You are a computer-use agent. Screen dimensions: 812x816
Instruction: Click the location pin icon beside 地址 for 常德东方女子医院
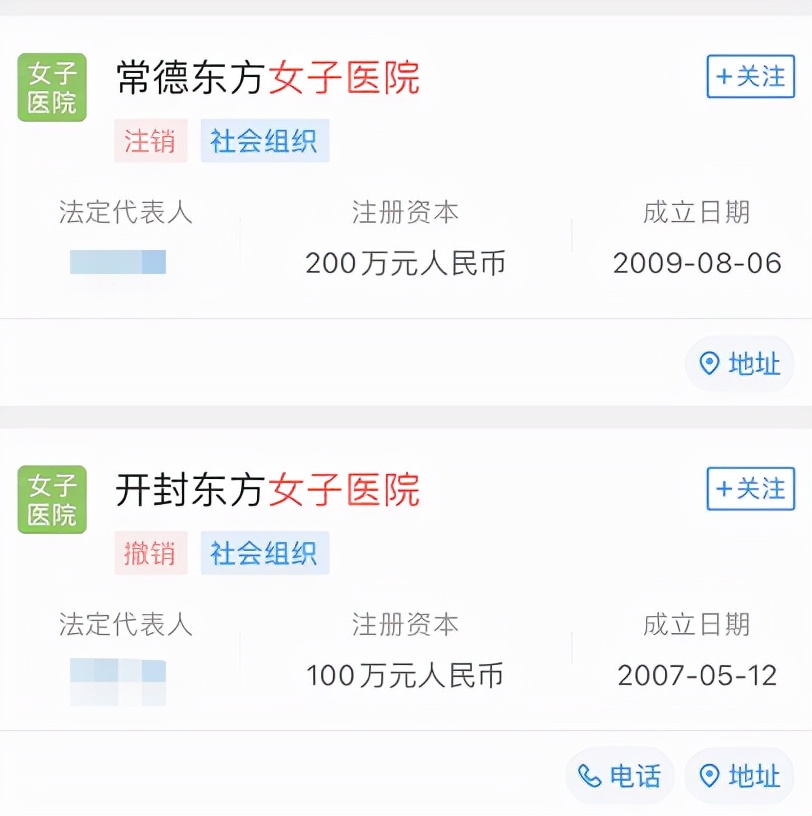pos(710,364)
